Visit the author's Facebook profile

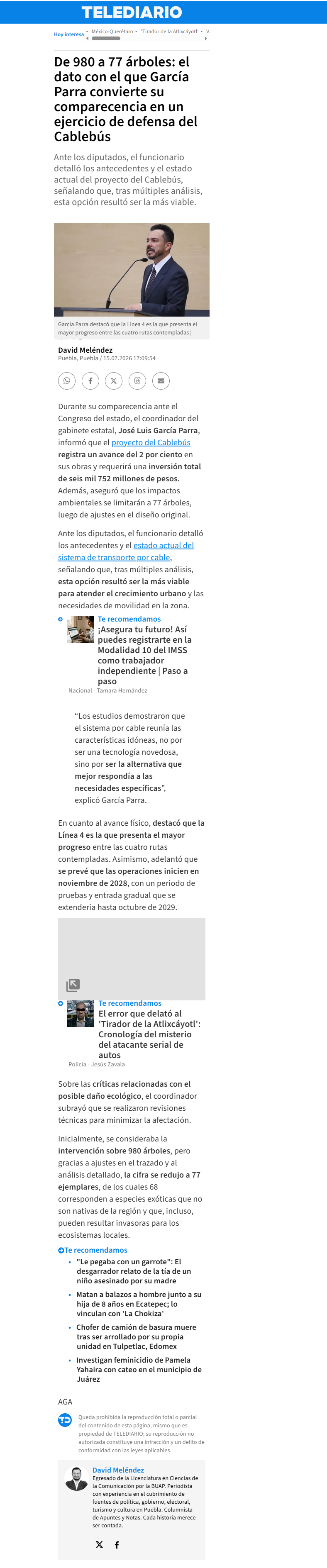click(x=117, y=1545)
